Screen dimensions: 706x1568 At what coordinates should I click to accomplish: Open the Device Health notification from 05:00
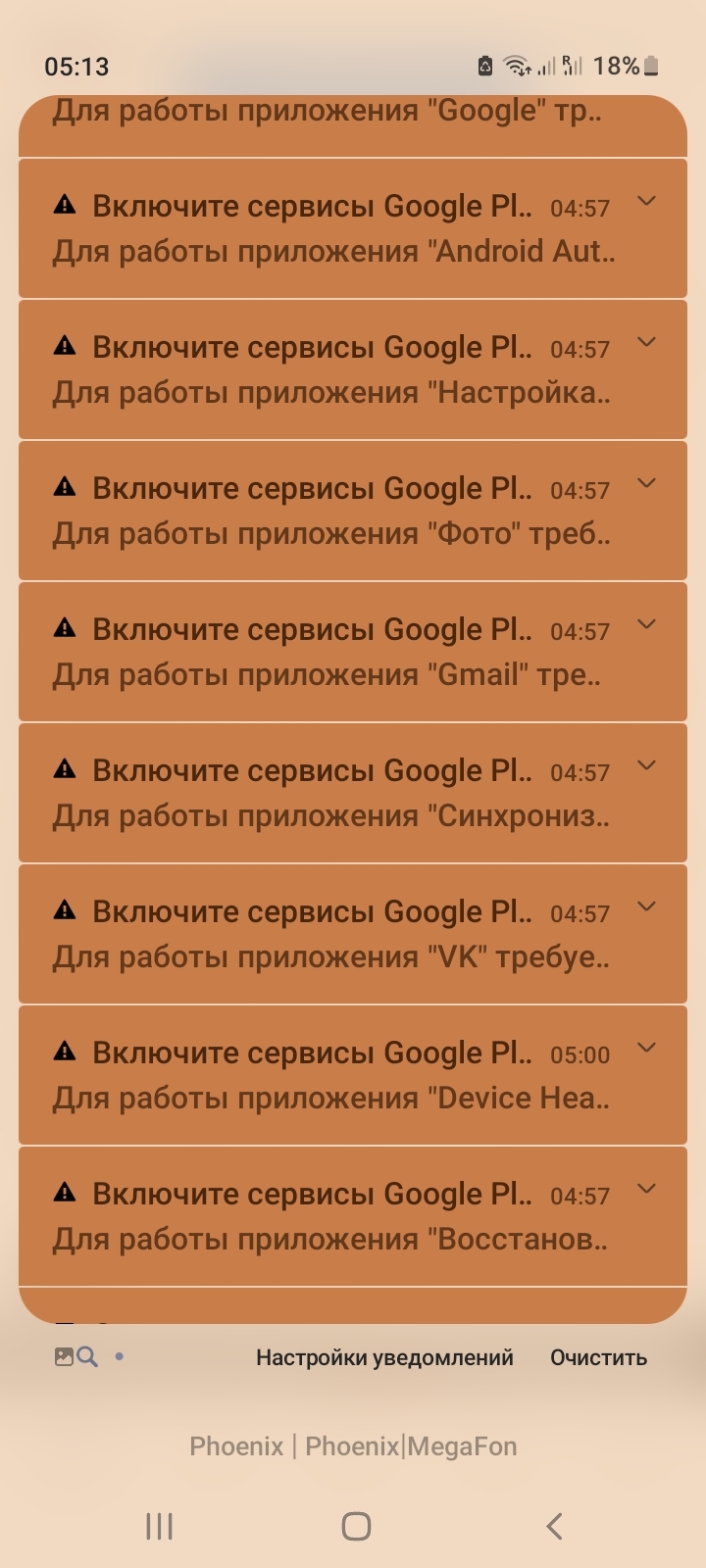point(333,1076)
